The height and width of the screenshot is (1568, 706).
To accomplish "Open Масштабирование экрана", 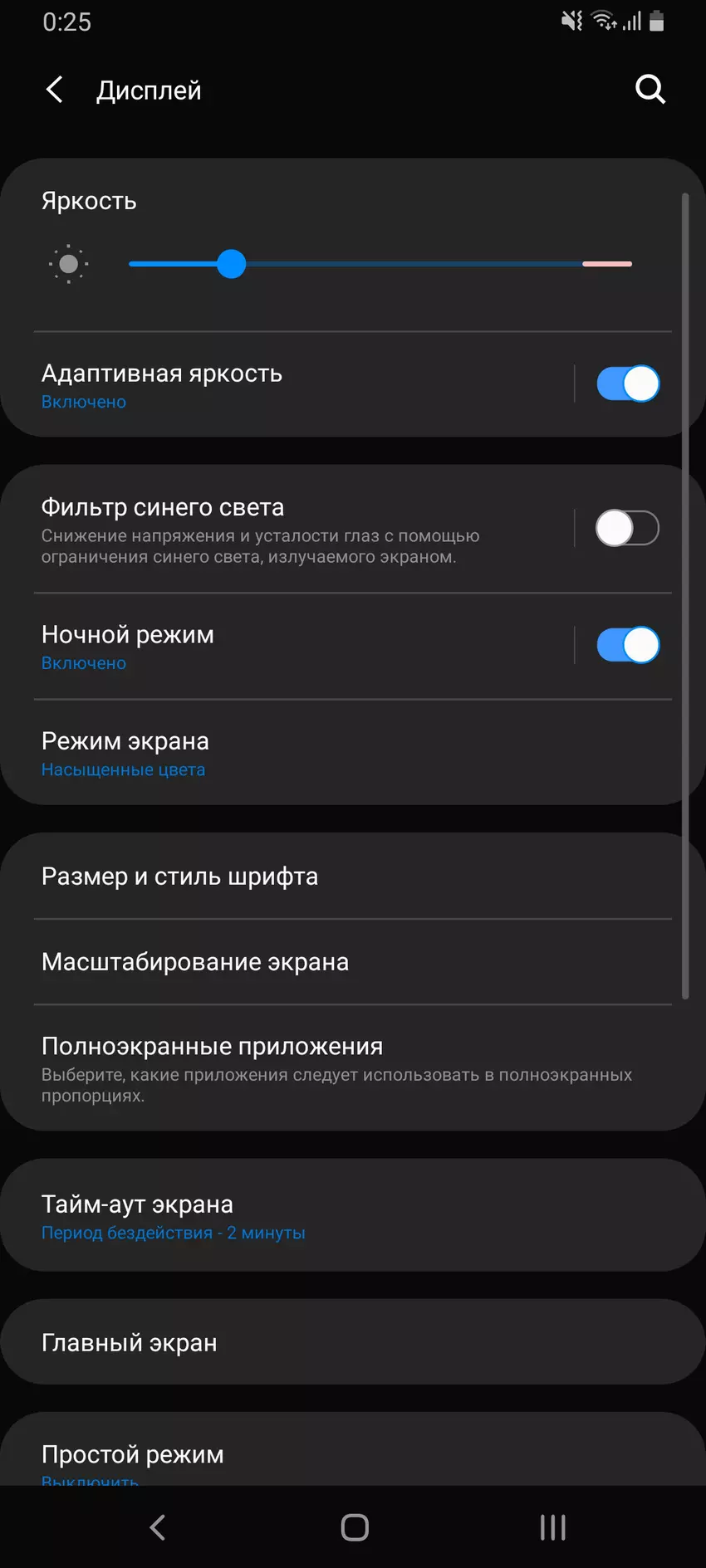I will click(332, 962).
